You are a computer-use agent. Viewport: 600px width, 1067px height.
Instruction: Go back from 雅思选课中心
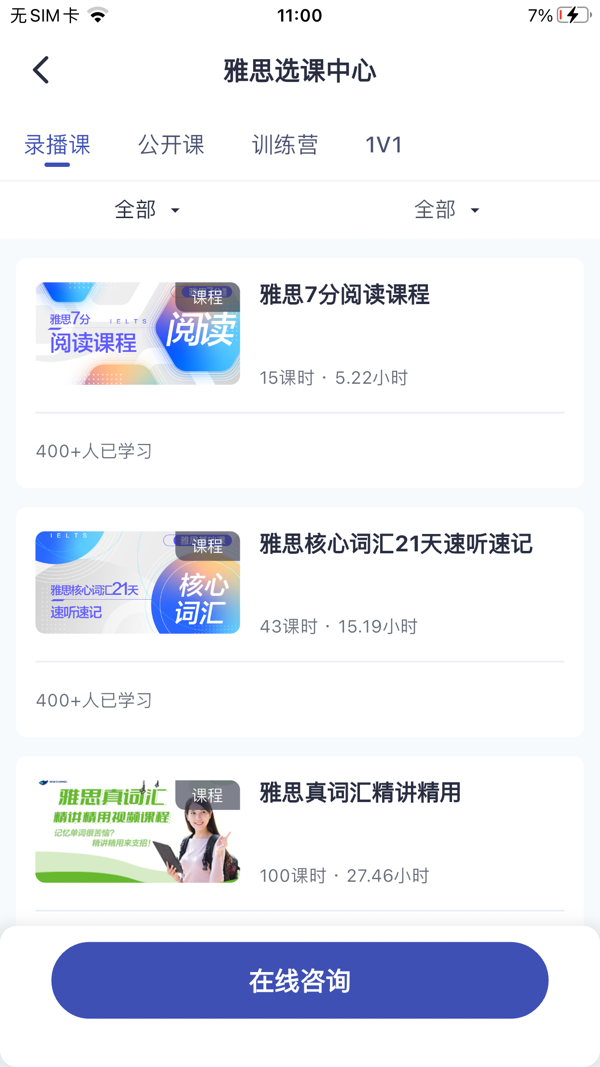tap(41, 70)
